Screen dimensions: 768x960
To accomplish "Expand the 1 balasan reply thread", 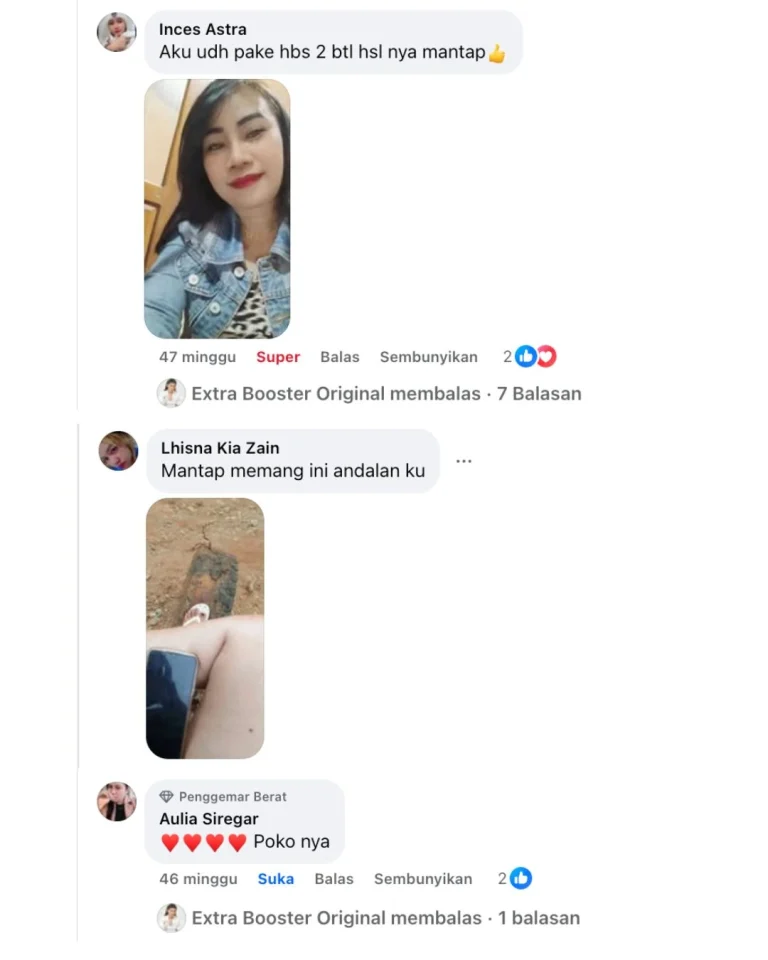I will pyautogui.click(x=385, y=918).
